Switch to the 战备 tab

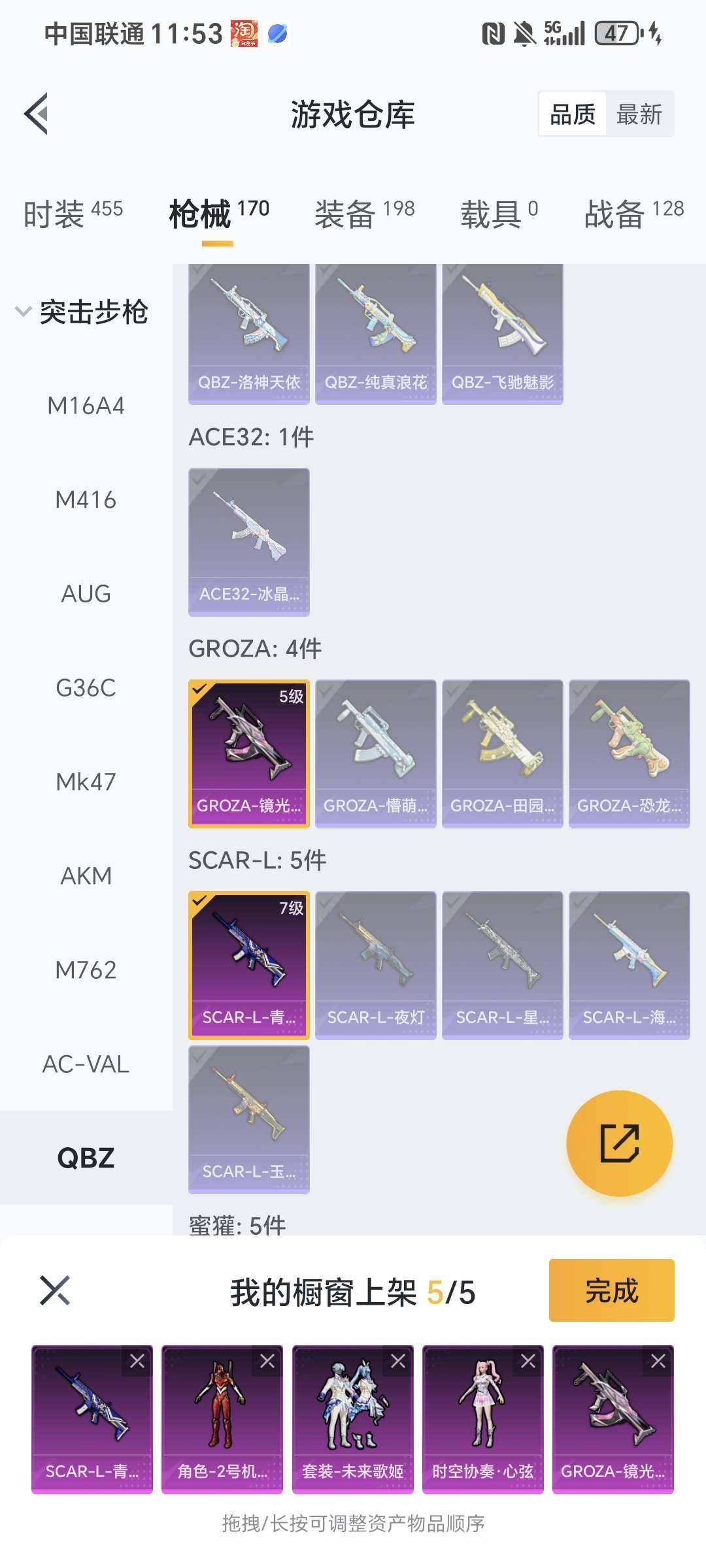pos(633,214)
